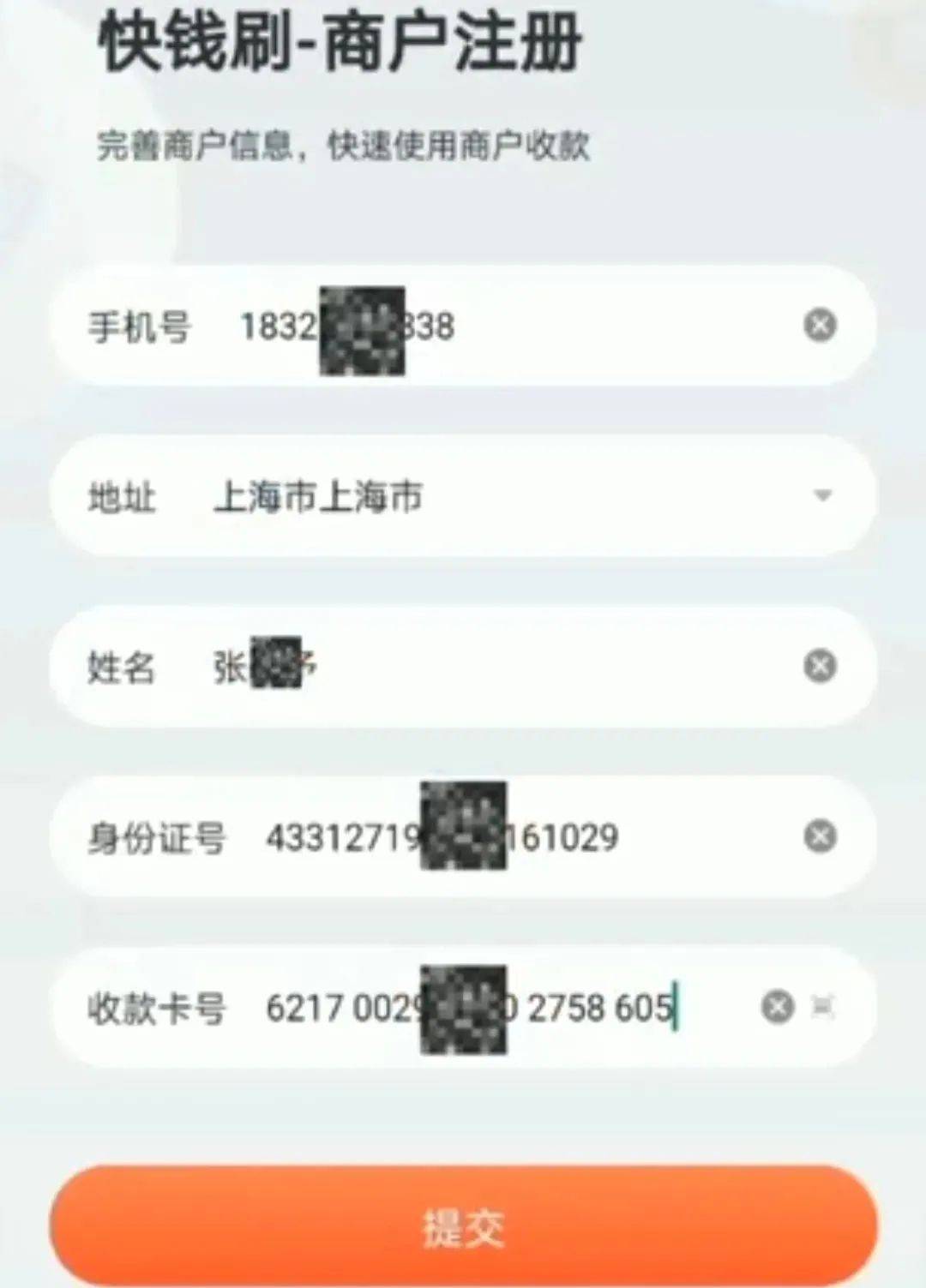This screenshot has height=1288, width=926.
Task: Submit the form with 提交 button
Action: [x=463, y=1227]
